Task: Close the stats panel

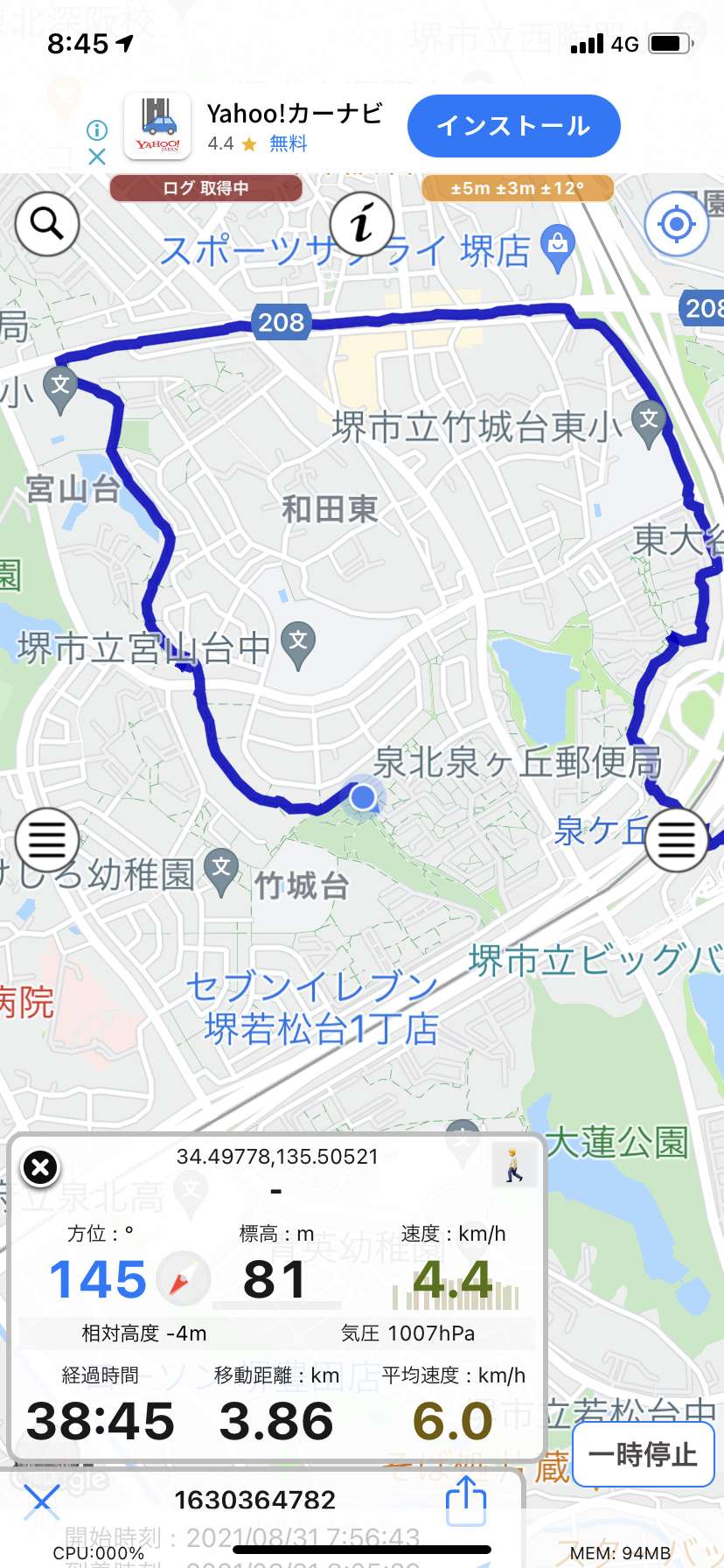Action: (x=40, y=1167)
